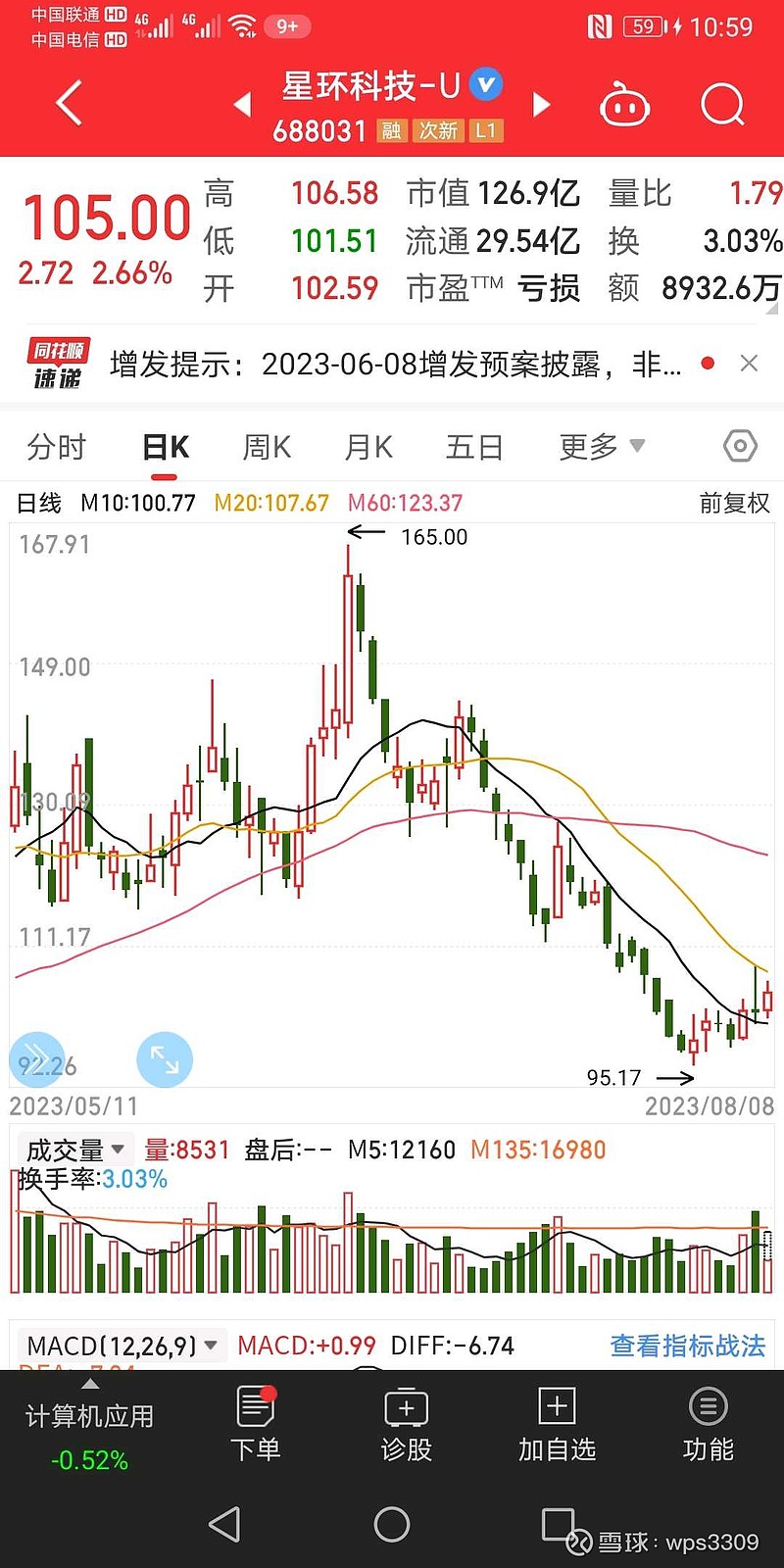Expand the 更多 chart period dropdown
Viewport: 784px width, 1568px height.
coord(601,446)
